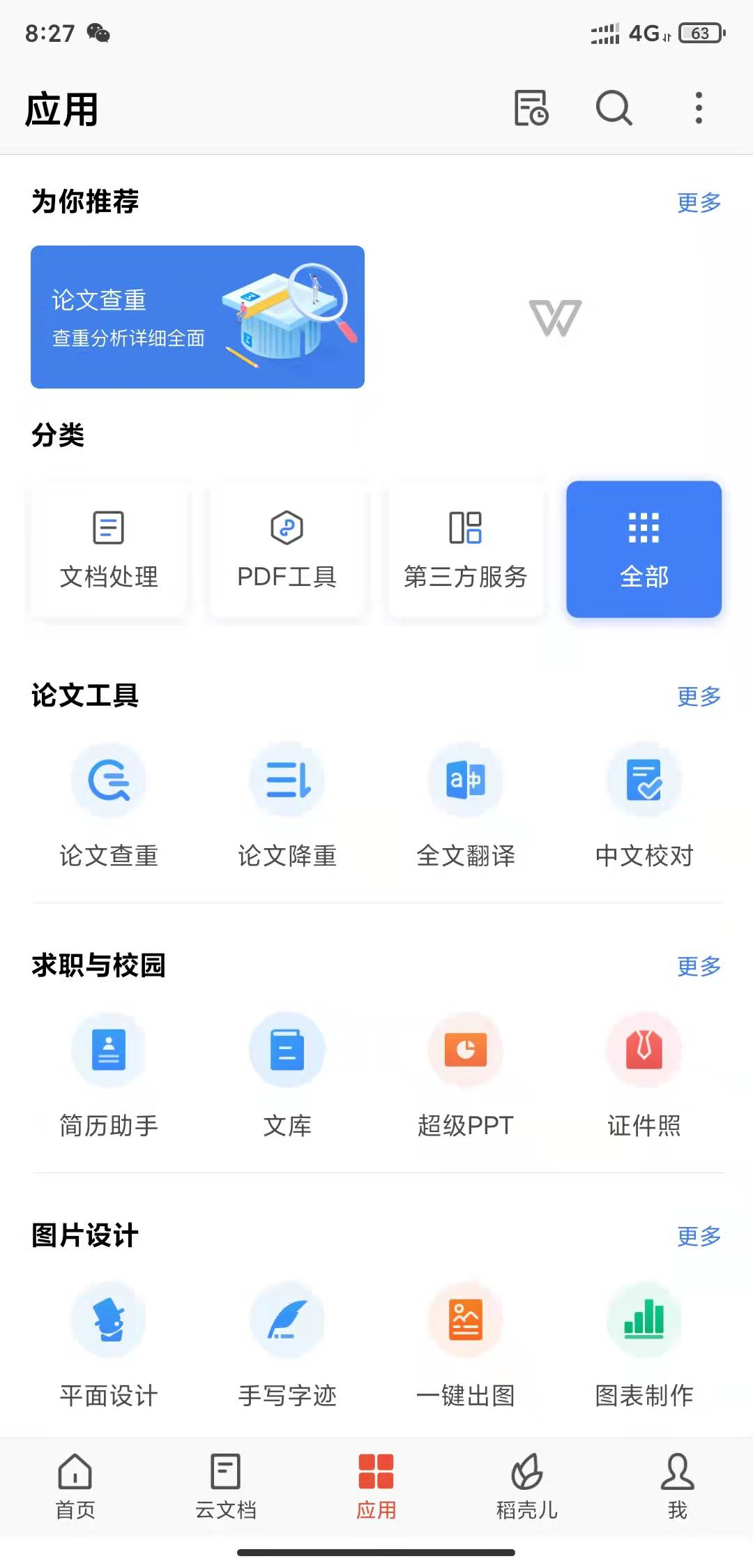The width and height of the screenshot is (753, 1568).
Task: Switch to the 首页 tab
Action: point(75,1486)
